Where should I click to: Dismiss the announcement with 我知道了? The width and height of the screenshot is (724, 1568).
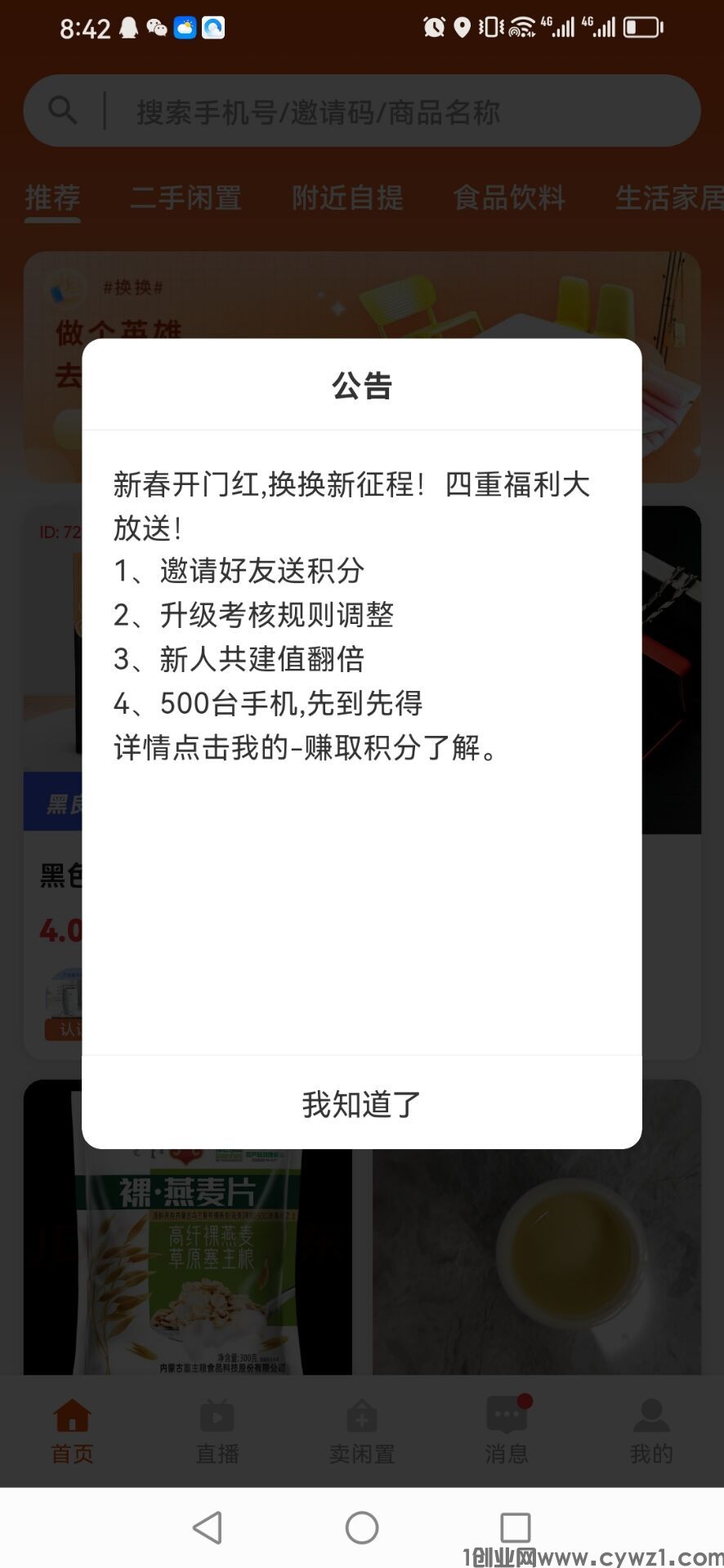[361, 1103]
